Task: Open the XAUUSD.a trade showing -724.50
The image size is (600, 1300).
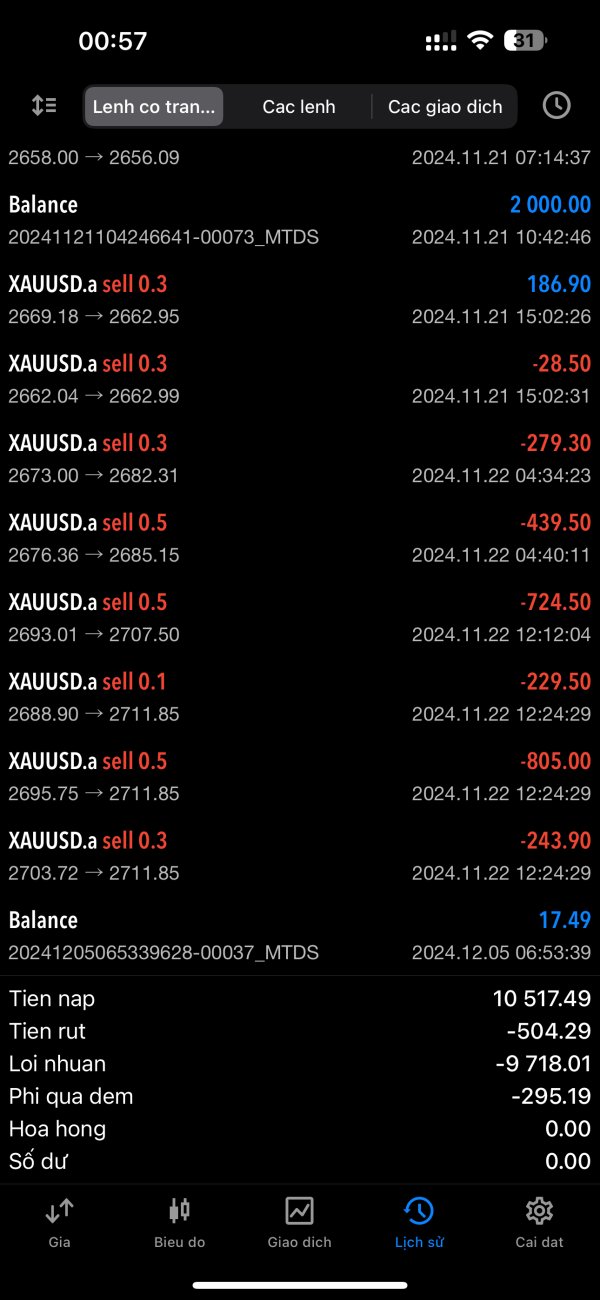Action: click(300, 617)
